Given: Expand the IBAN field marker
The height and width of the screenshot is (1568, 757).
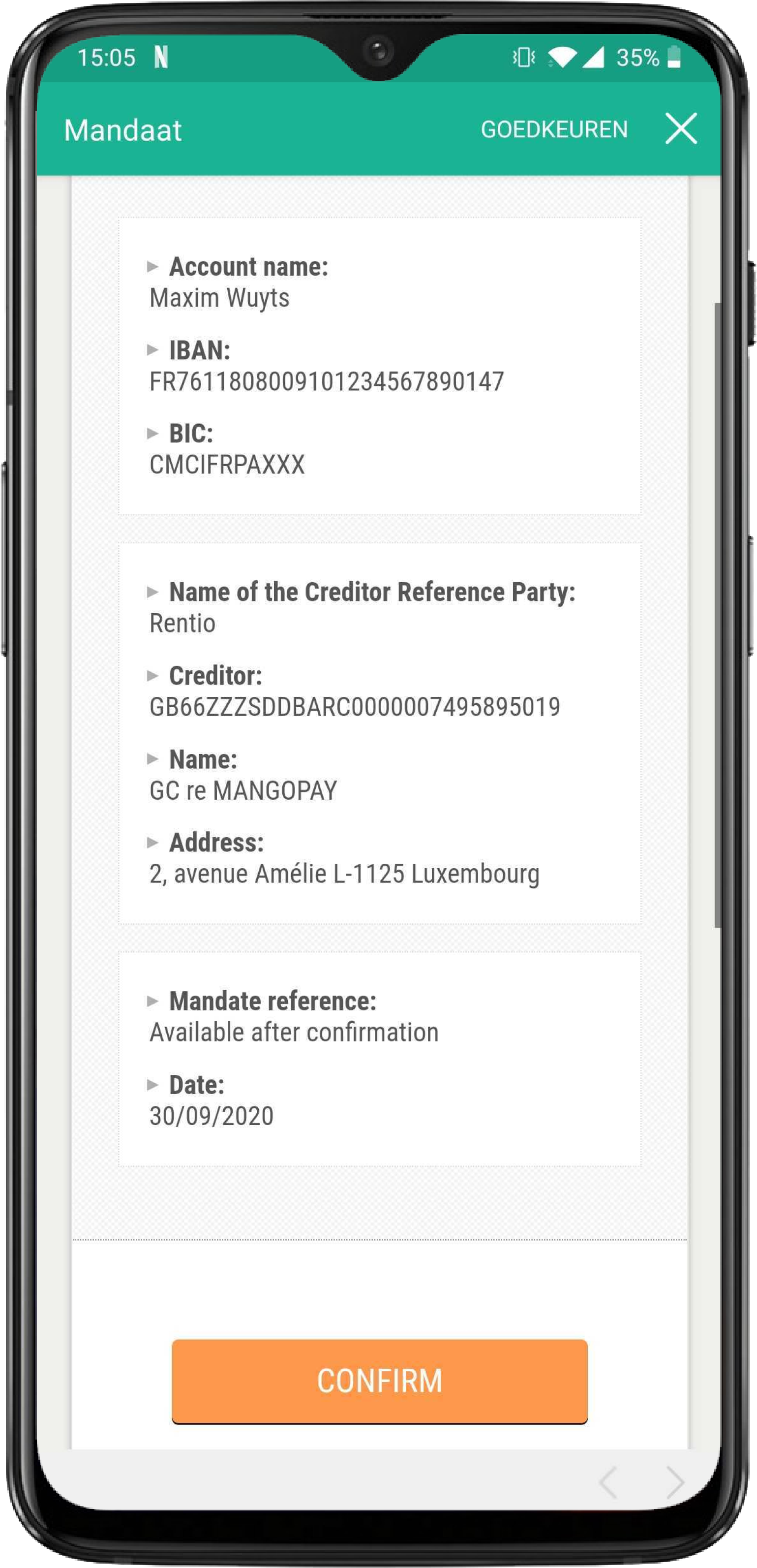Looking at the screenshot, I should pos(153,349).
